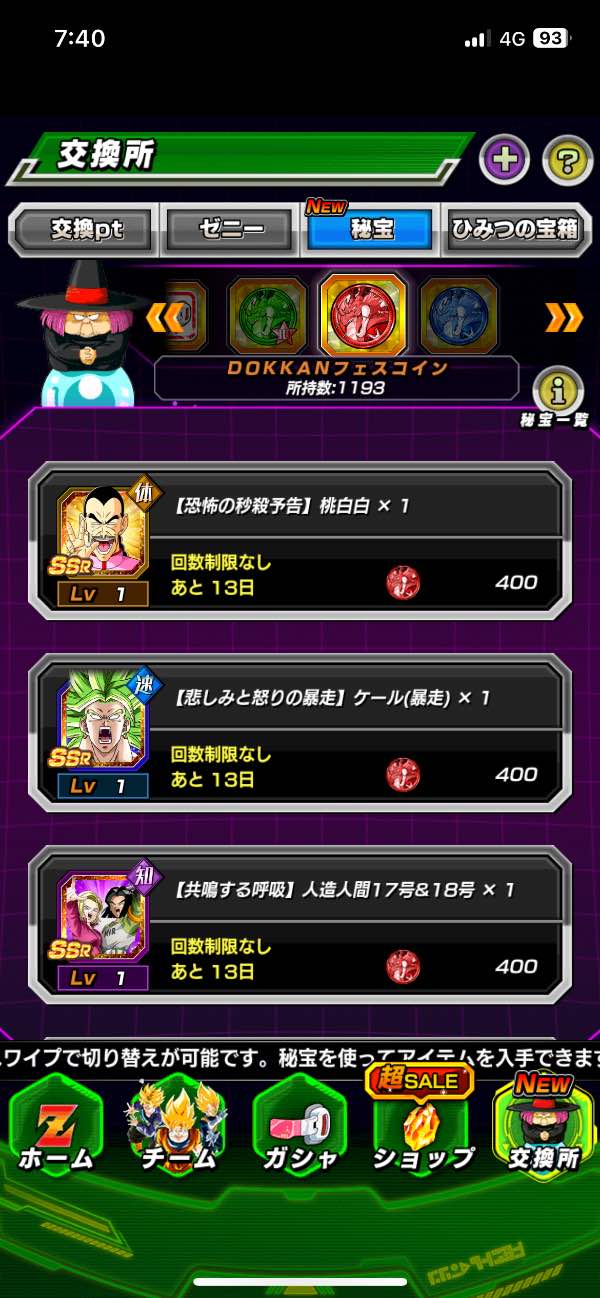
Task: Open the チーム menu
Action: pyautogui.click(x=177, y=1125)
